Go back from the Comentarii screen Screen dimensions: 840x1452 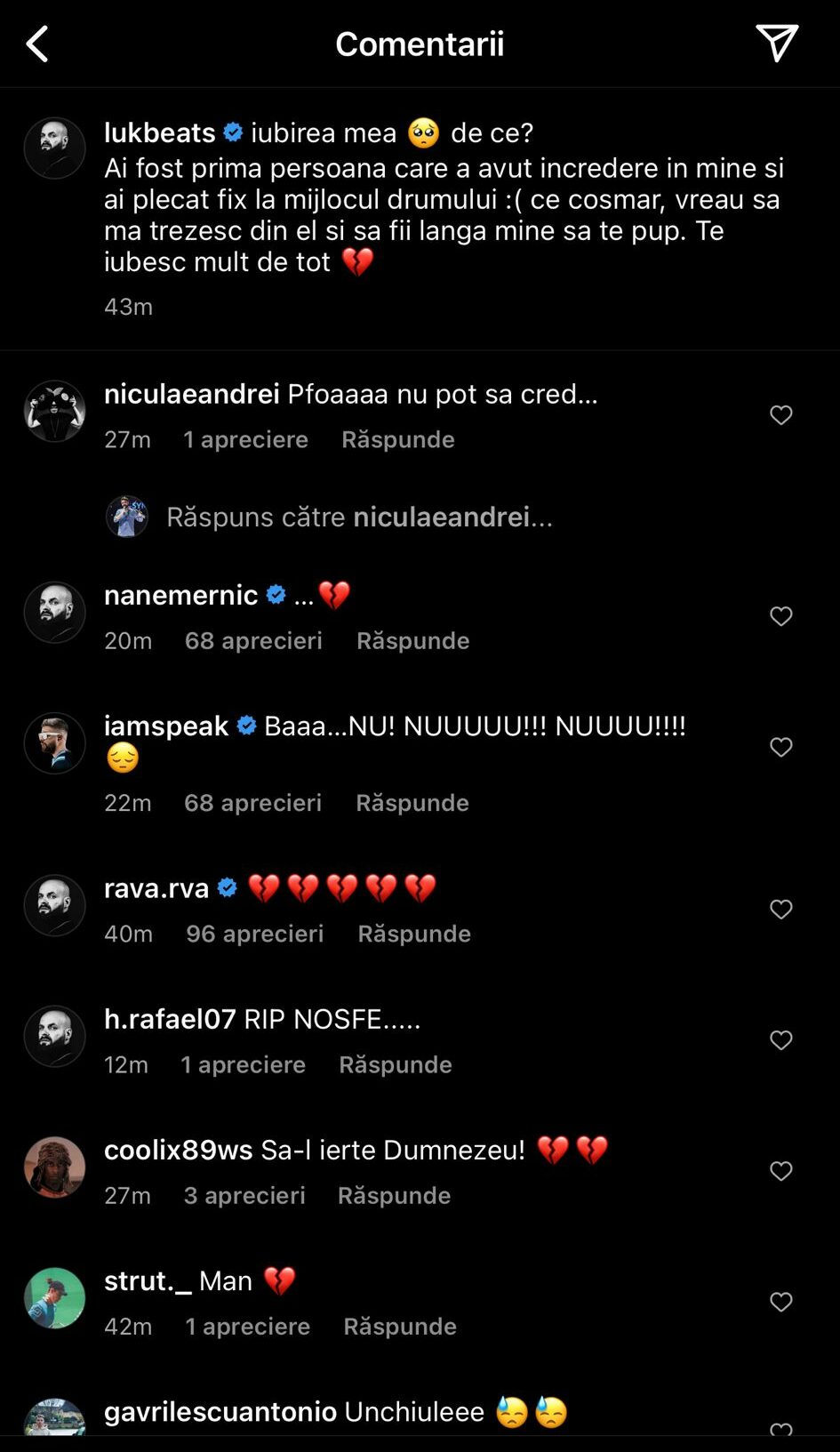click(x=37, y=44)
